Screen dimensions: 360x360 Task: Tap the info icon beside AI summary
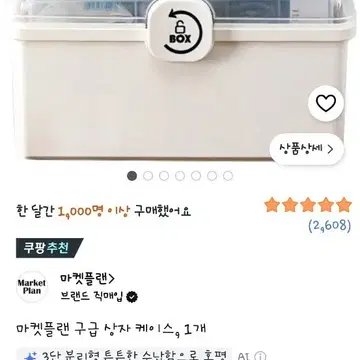[262, 355]
